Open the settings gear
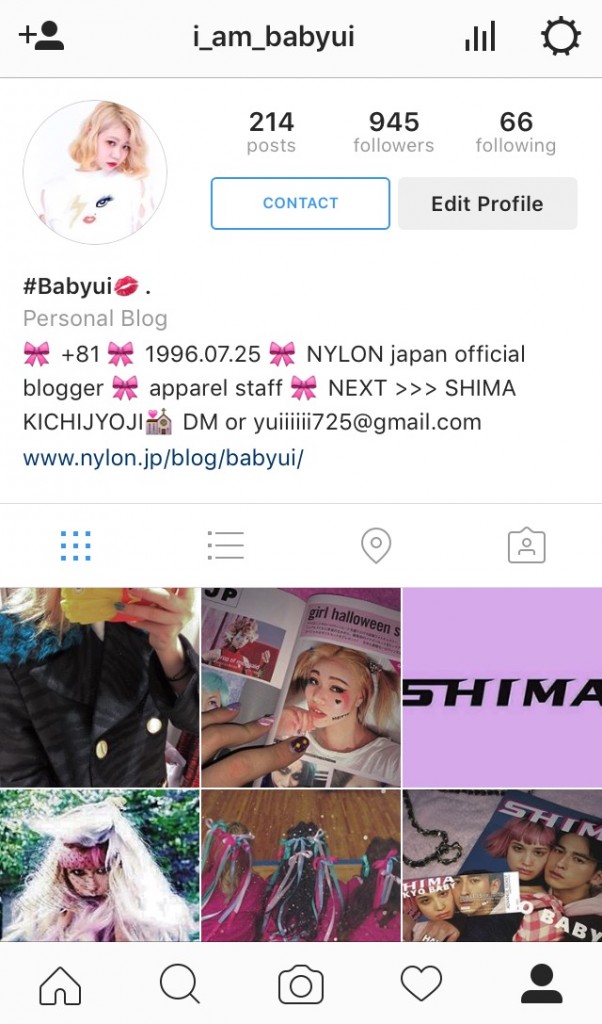The image size is (602, 1024). tap(560, 38)
